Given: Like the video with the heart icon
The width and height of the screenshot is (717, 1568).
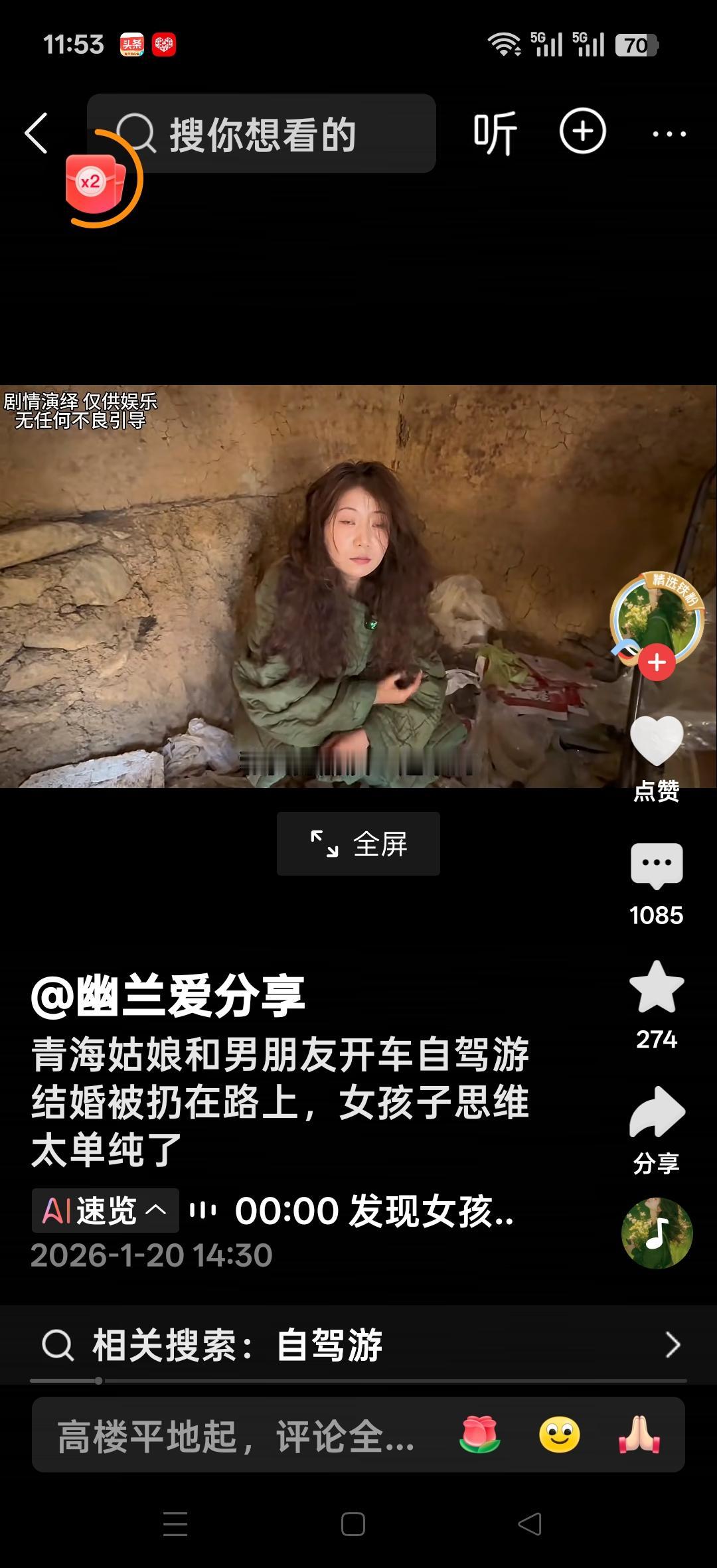Looking at the screenshot, I should click(x=656, y=737).
